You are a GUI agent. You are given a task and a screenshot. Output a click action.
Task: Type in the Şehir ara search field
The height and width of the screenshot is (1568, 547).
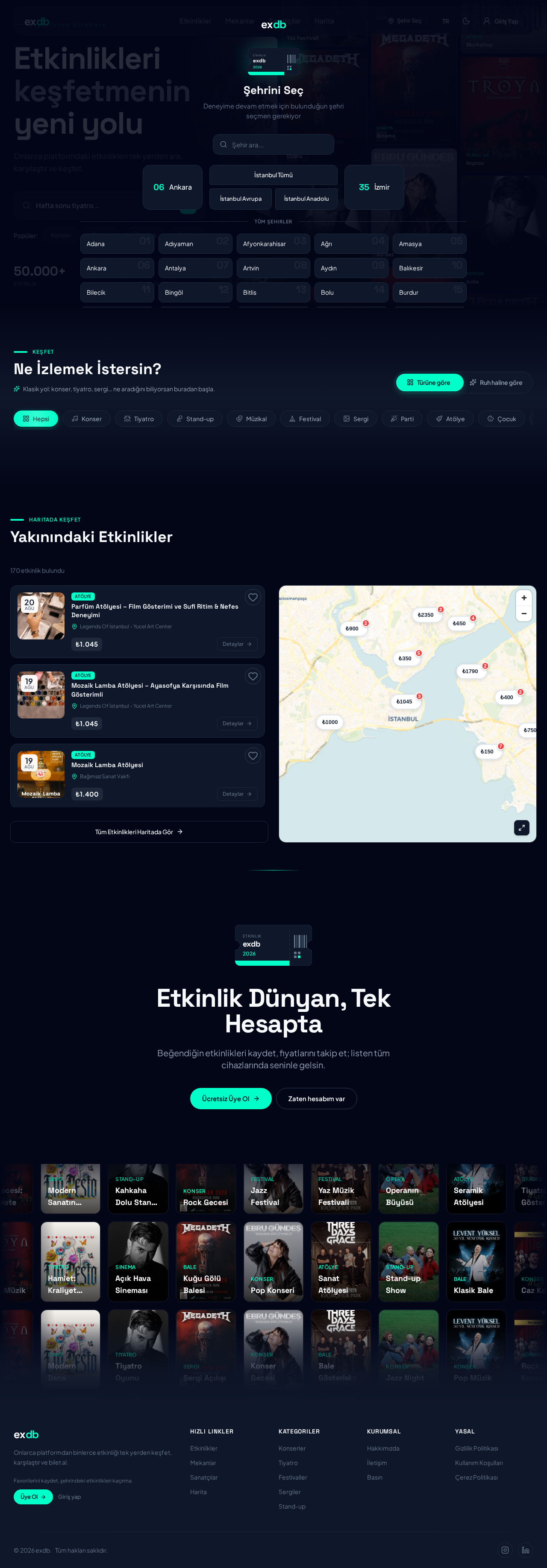click(x=273, y=145)
